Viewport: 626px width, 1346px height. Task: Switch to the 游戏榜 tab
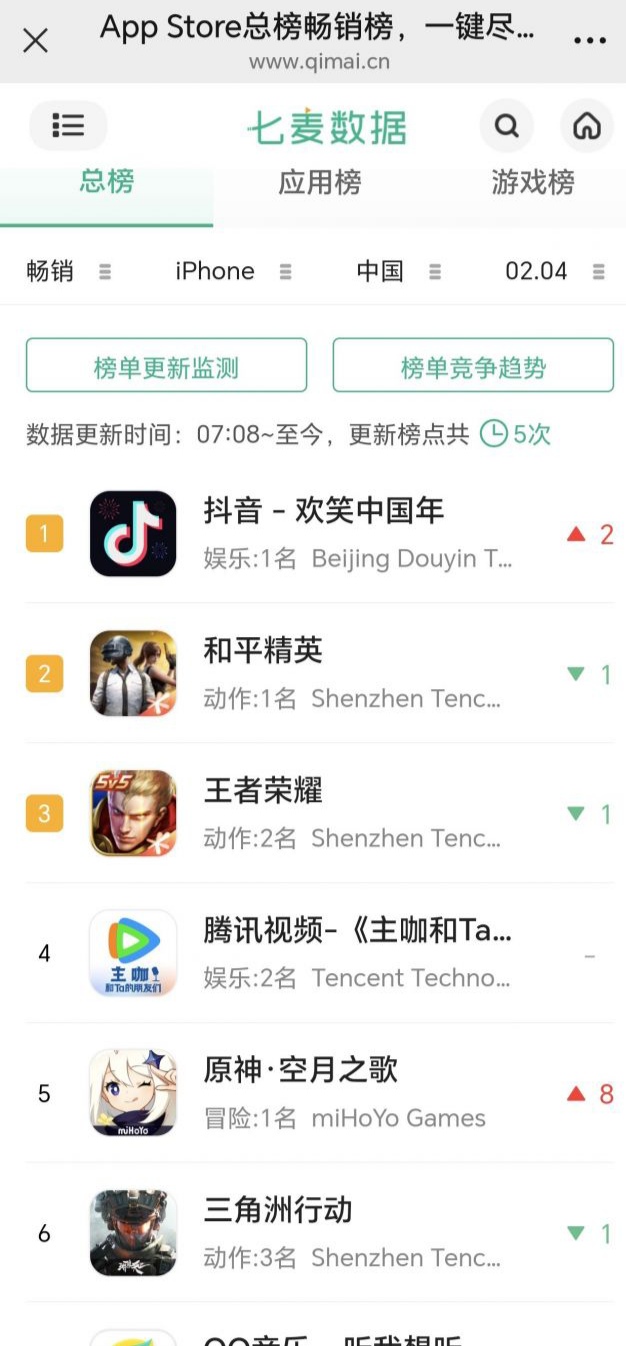click(x=532, y=183)
